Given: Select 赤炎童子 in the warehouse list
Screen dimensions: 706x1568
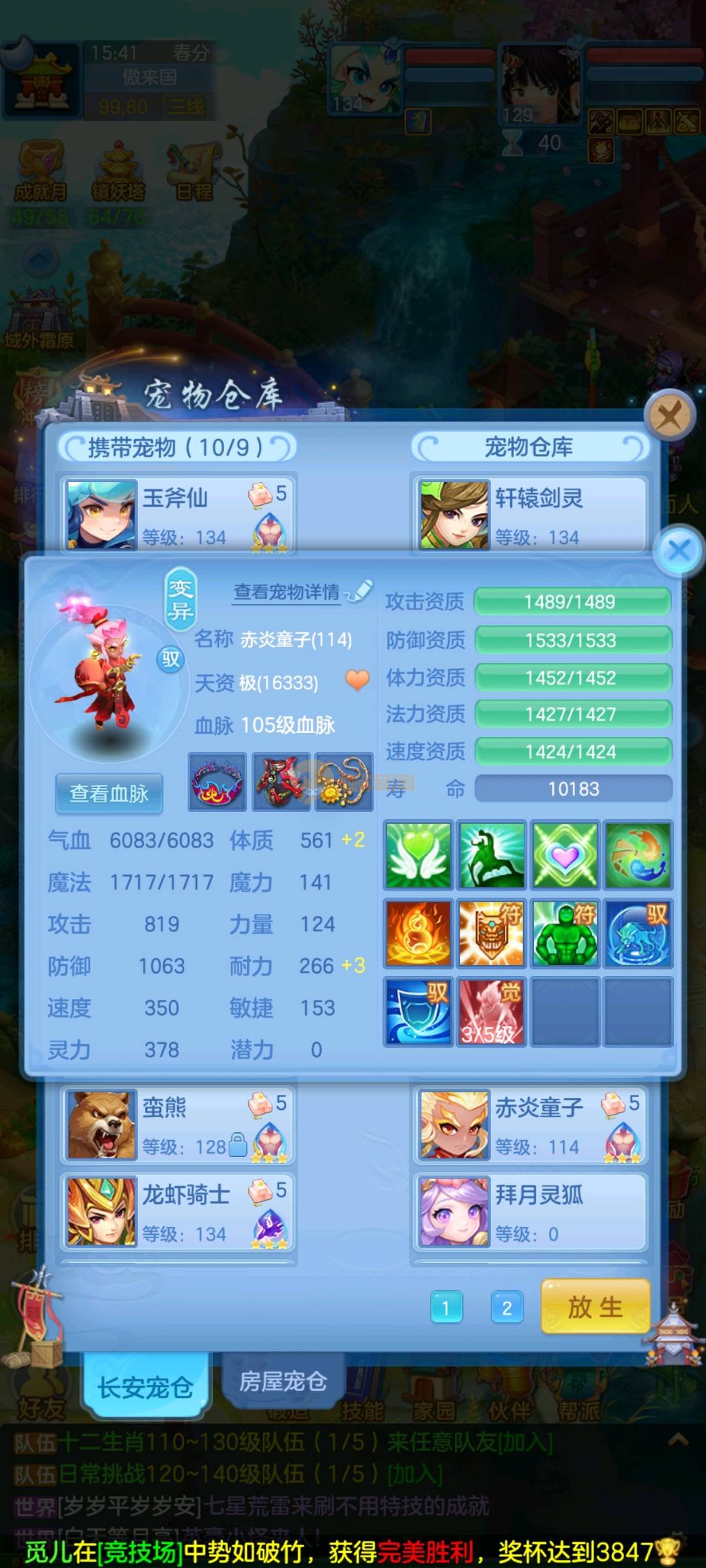Looking at the screenshot, I should [529, 1124].
